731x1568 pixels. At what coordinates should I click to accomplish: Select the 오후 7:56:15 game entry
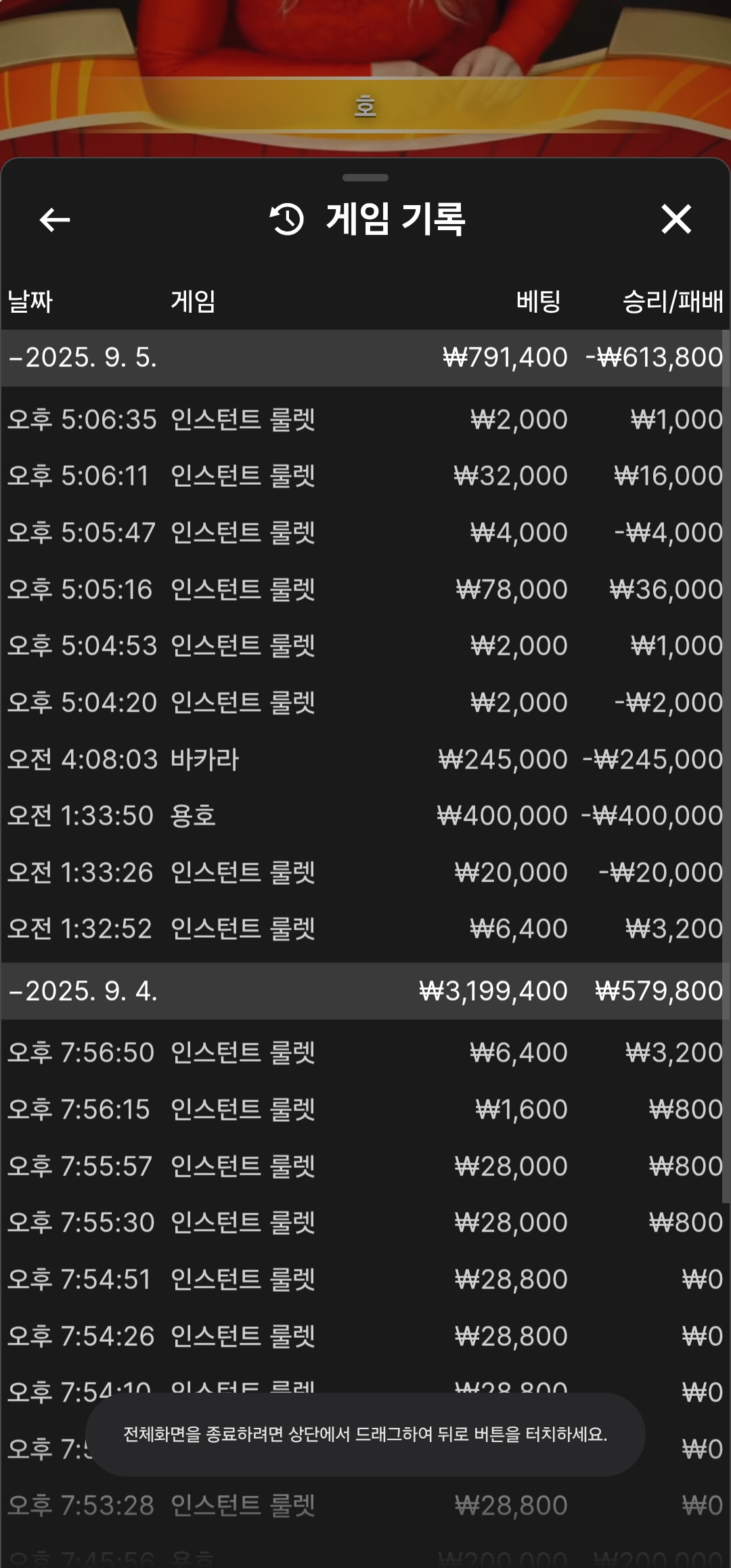(x=365, y=1110)
